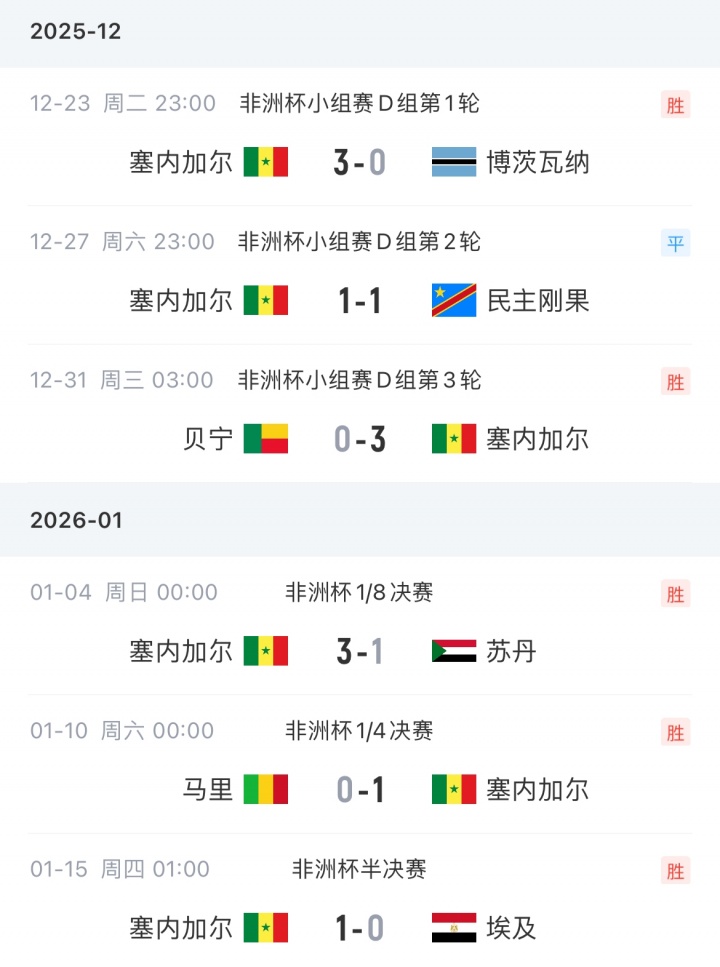Screen dimensions: 720x967
Task: Select the Sudan flag beside 苏丹
Action: [x=453, y=650]
